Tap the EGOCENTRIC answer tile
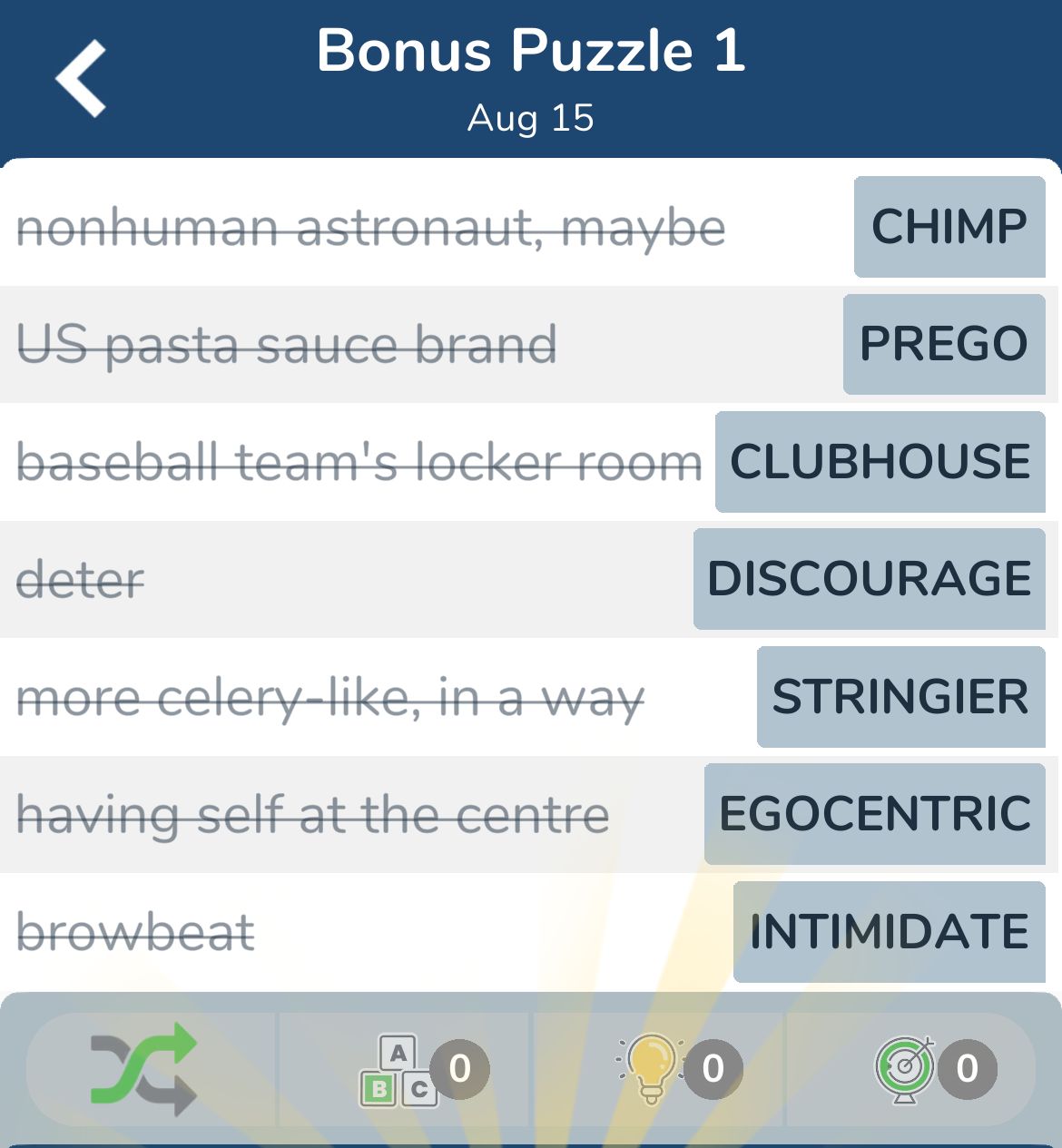The width and height of the screenshot is (1062, 1148). (x=876, y=813)
